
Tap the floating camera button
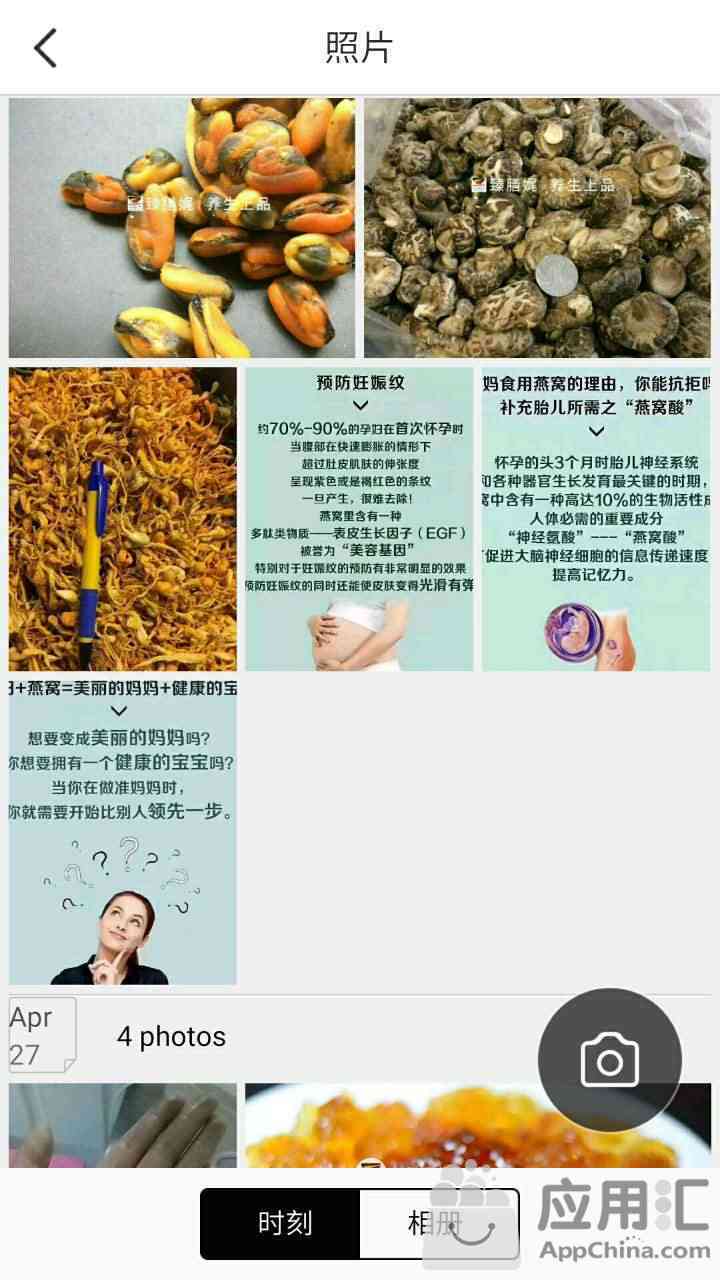pos(609,1060)
